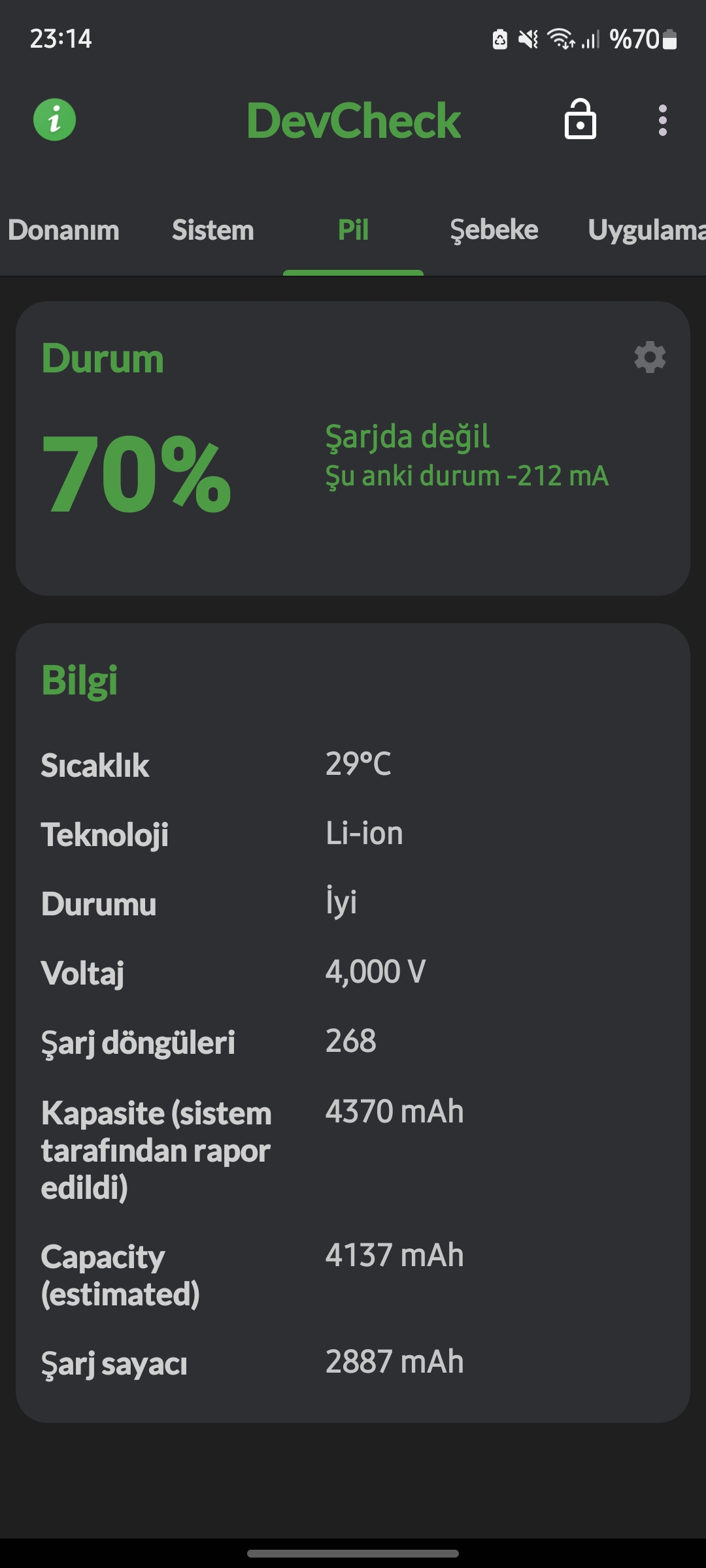This screenshot has height=1568, width=706.
Task: Select the Pil tab
Action: click(x=353, y=230)
